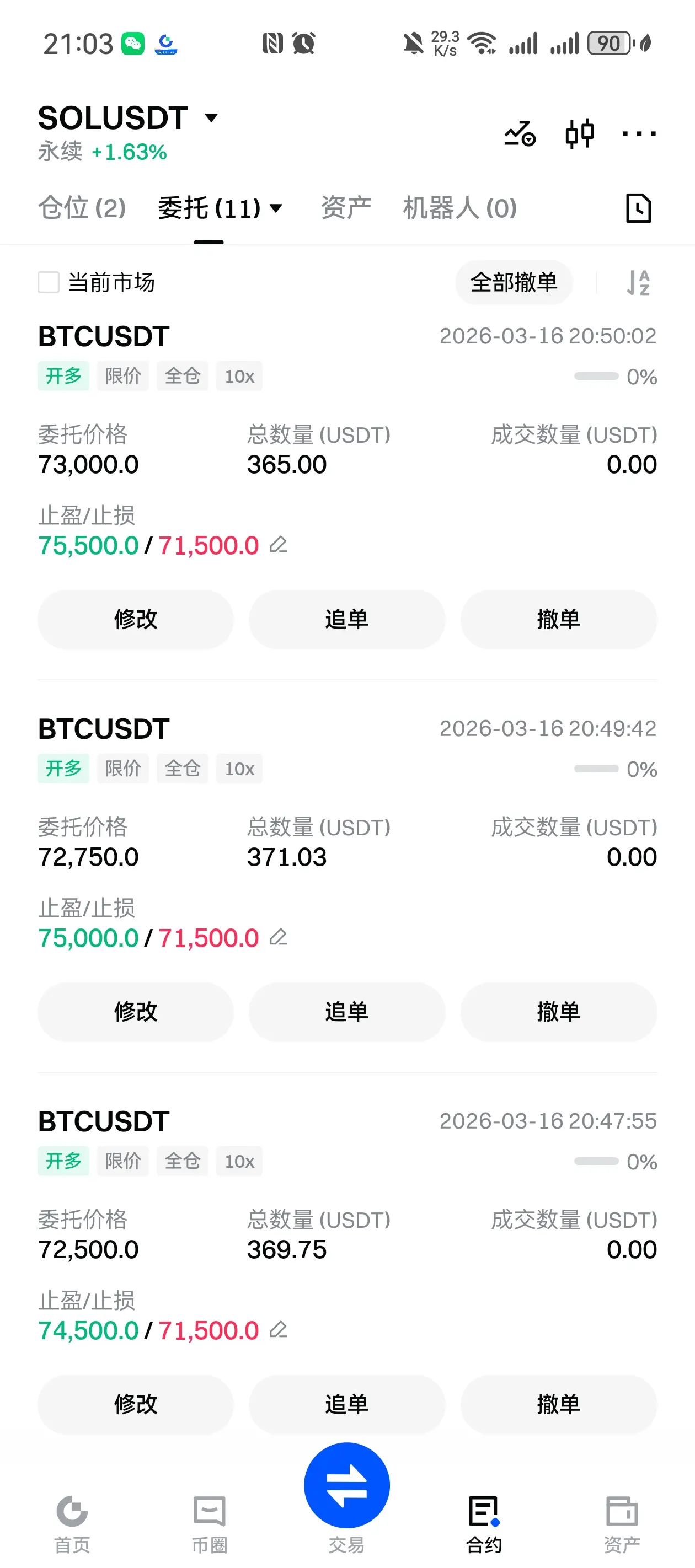Tap 修改 on the 73,000.0 order
This screenshot has width=695, height=1568.
[x=136, y=619]
